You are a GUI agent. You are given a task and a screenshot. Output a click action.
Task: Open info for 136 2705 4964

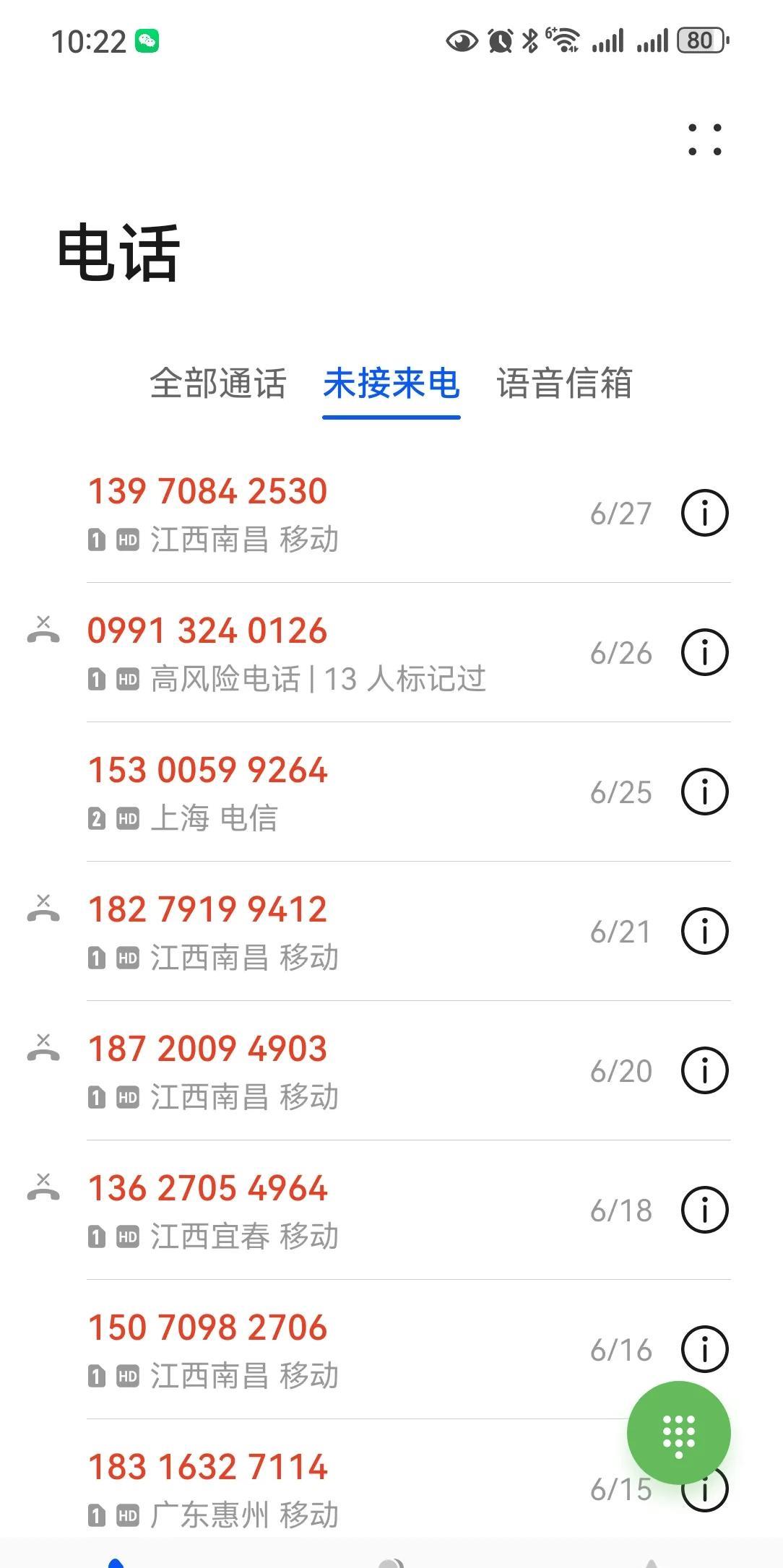click(x=705, y=1210)
